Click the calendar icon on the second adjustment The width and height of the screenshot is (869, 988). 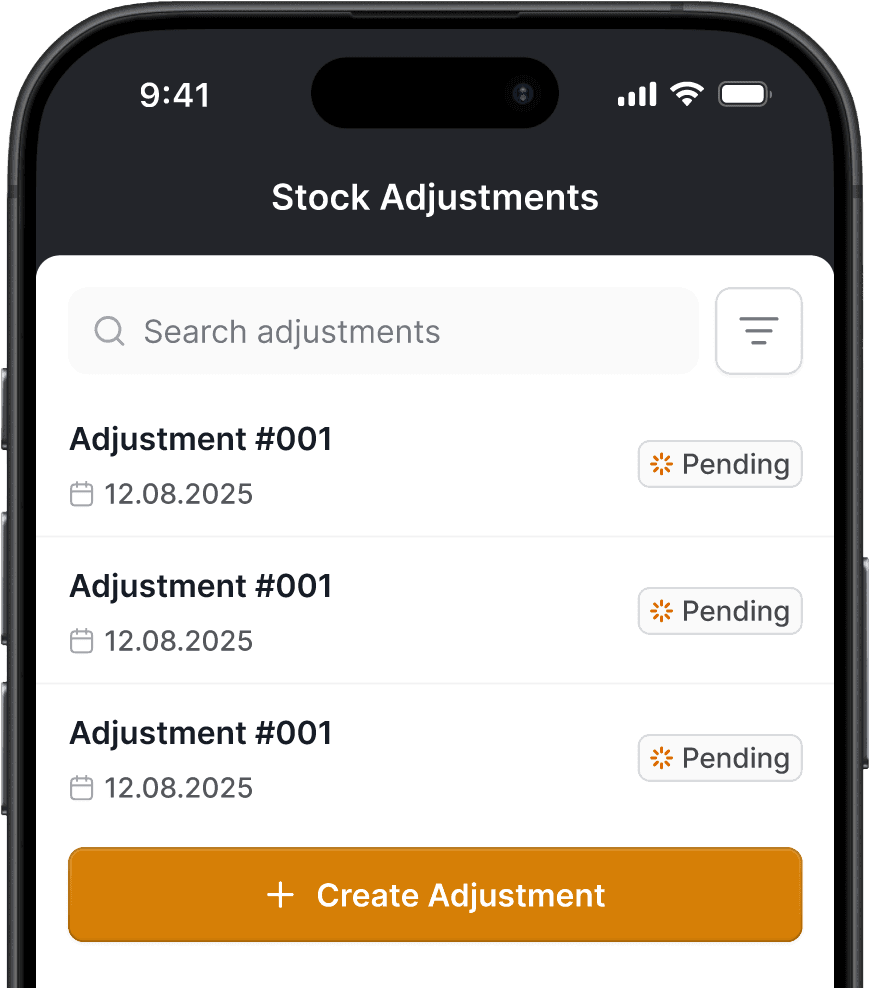click(81, 640)
